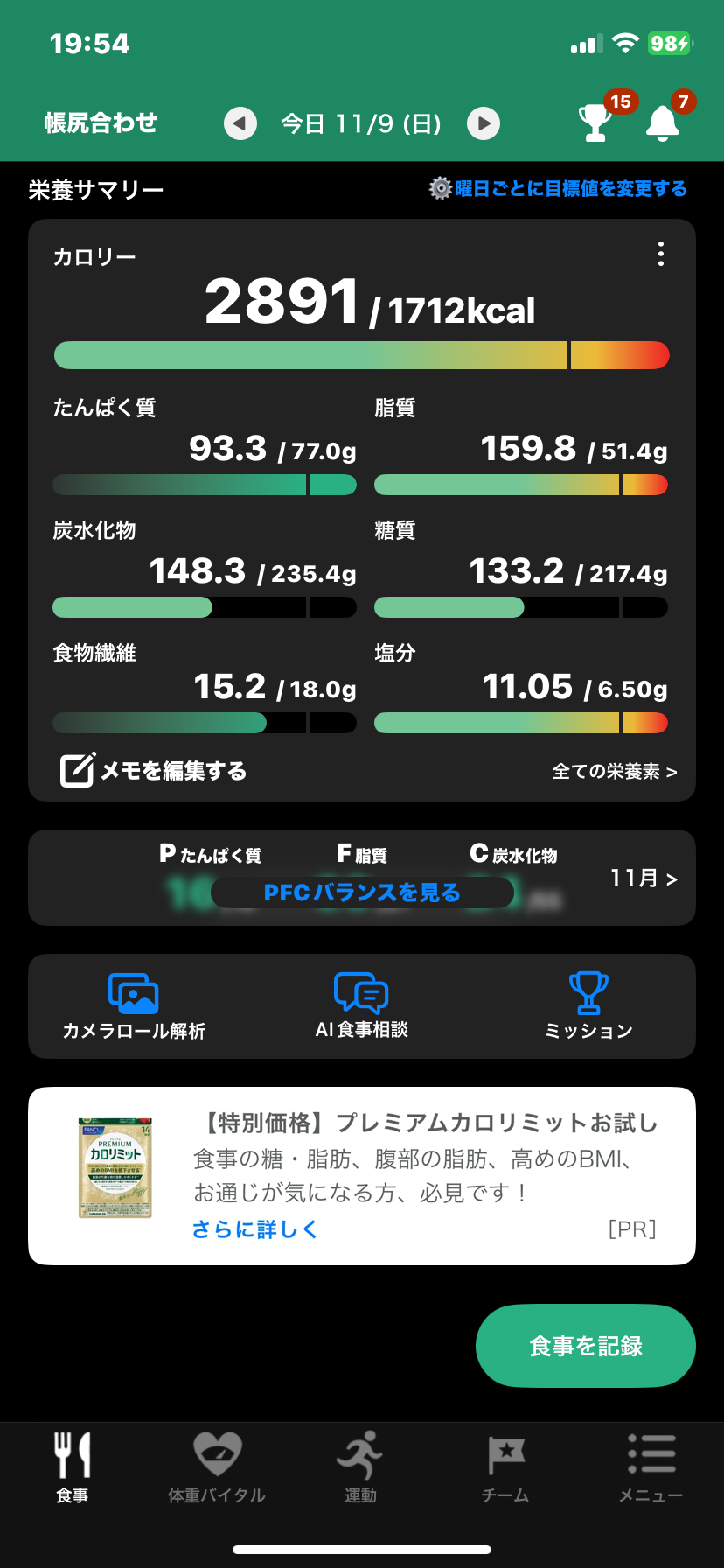Advance to the next day with the right arrow

coord(484,123)
